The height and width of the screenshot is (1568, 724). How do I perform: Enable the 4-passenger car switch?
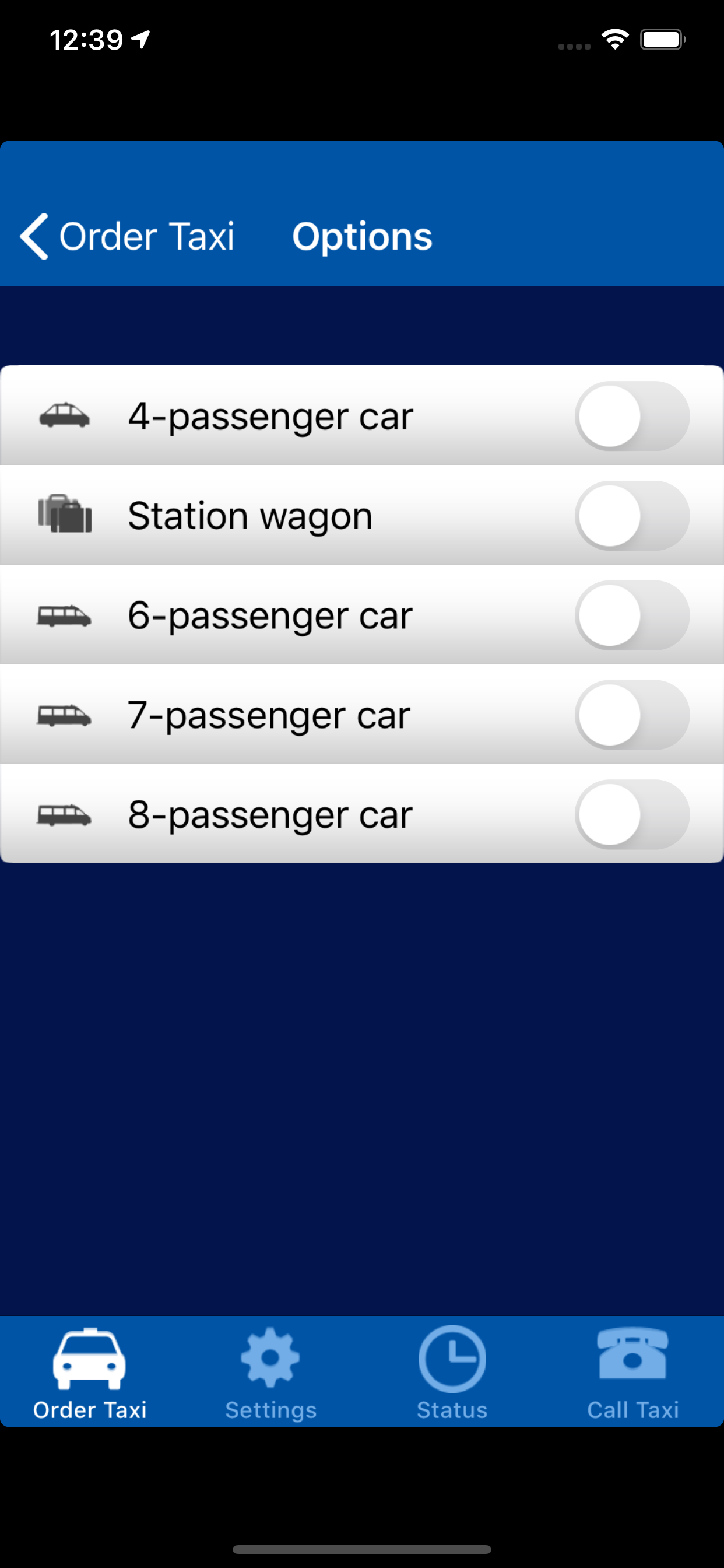[x=632, y=416]
